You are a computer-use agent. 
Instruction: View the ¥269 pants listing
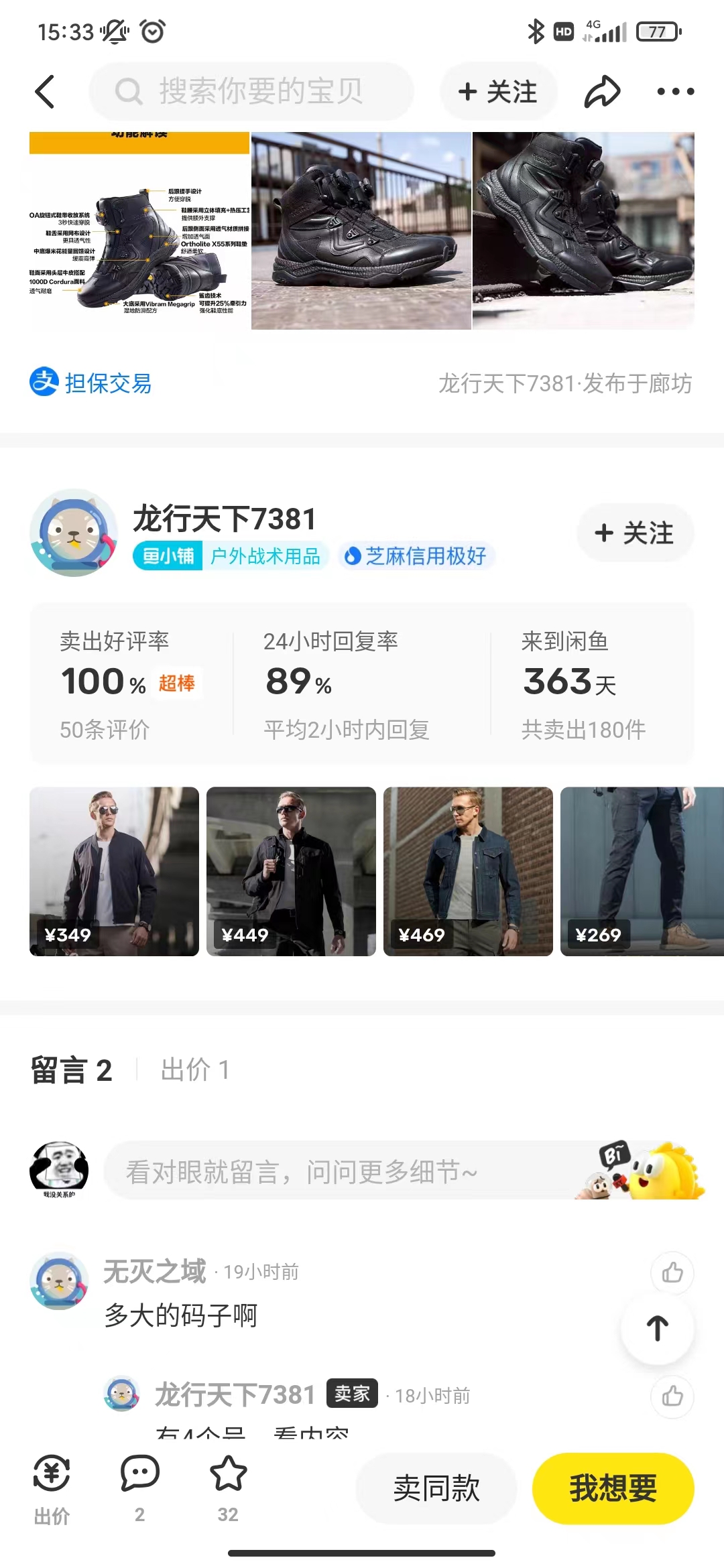(x=641, y=871)
